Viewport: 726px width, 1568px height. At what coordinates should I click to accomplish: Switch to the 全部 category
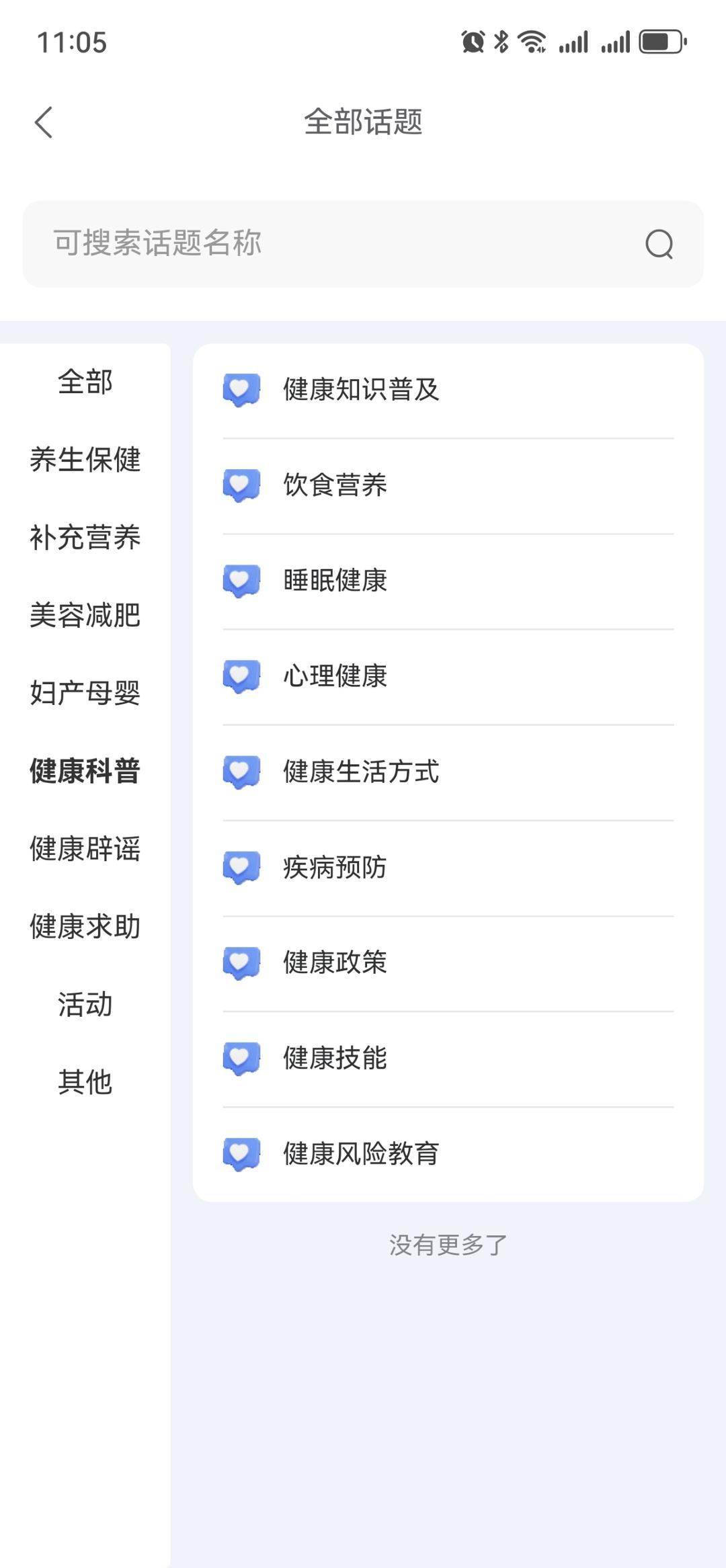(x=85, y=382)
